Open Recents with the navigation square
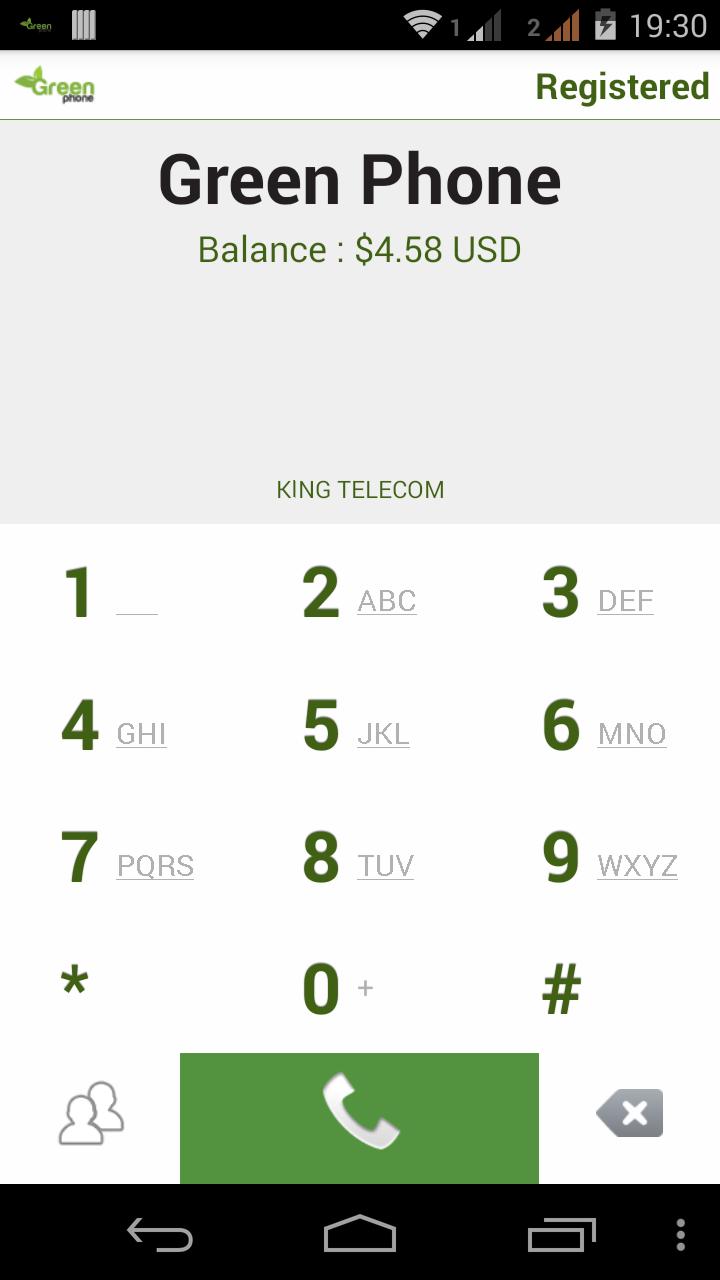This screenshot has height=1280, width=720. [560, 1236]
